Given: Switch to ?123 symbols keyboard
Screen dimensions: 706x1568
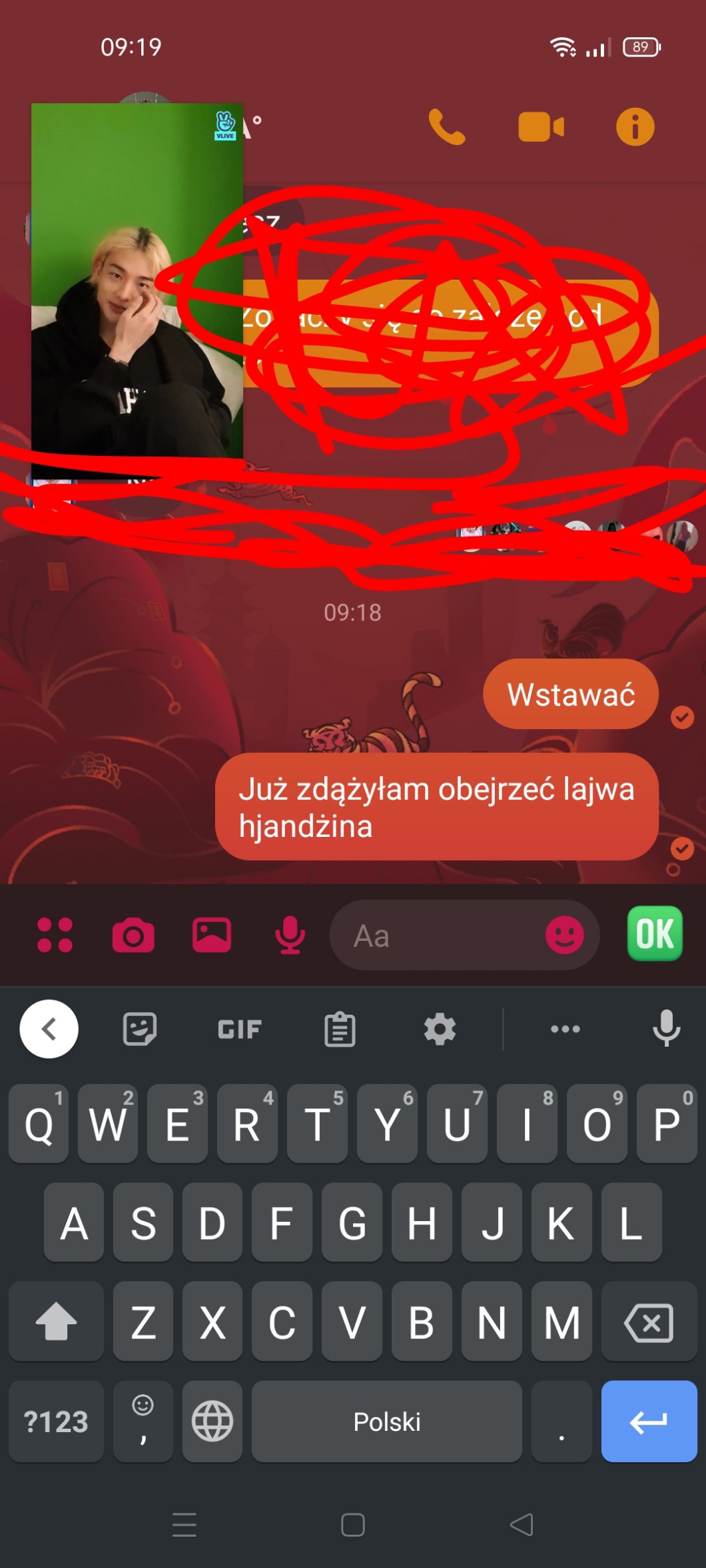Looking at the screenshot, I should [x=56, y=1421].
